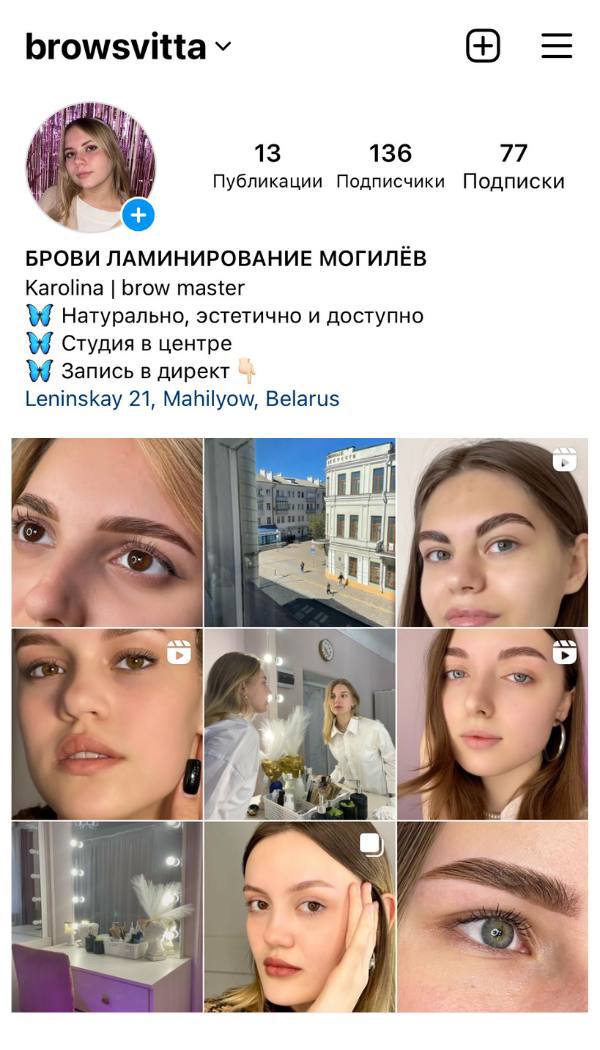Open the carousel post with hand on temple

300,917
